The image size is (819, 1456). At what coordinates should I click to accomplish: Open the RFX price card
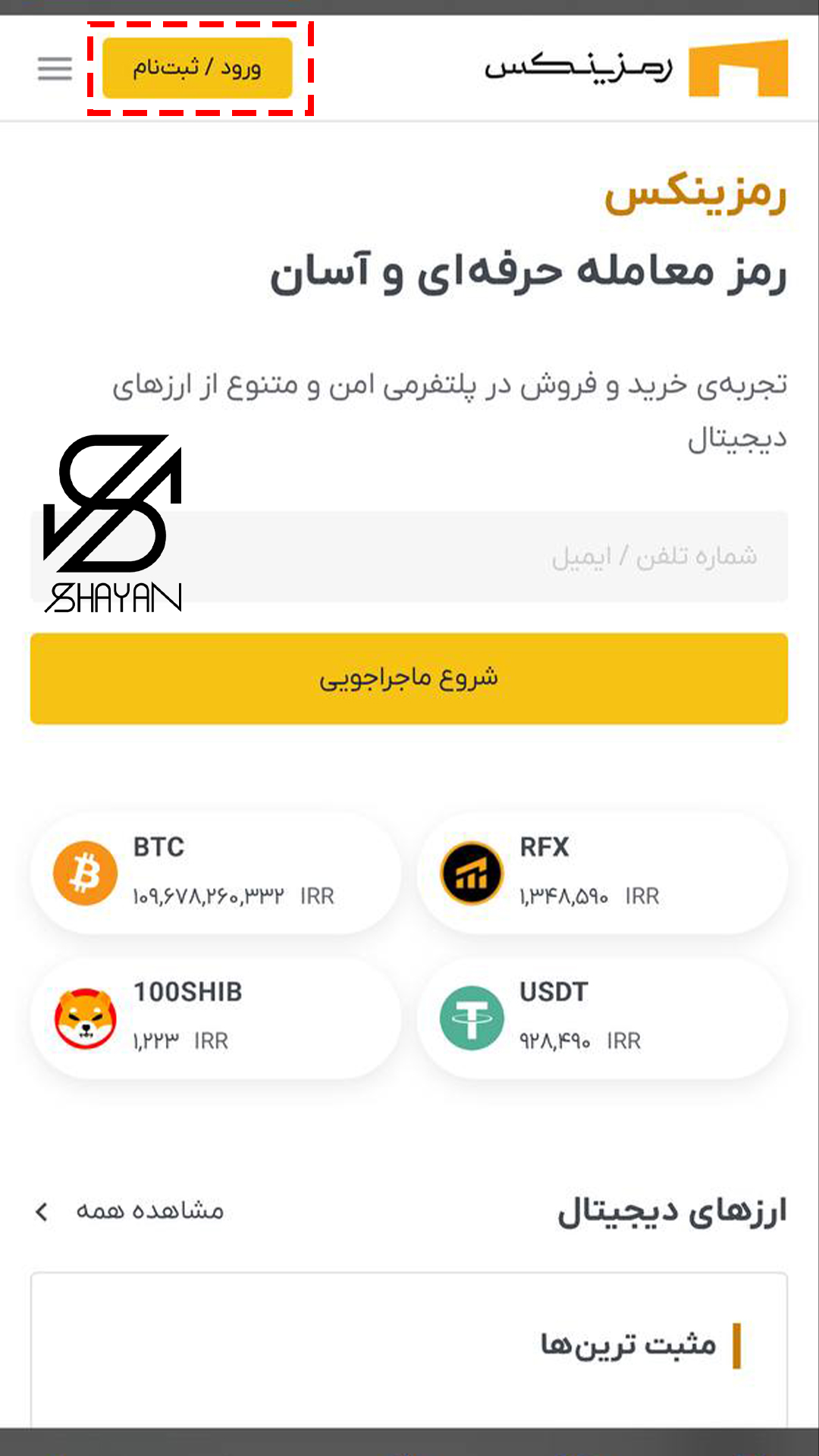[x=602, y=873]
